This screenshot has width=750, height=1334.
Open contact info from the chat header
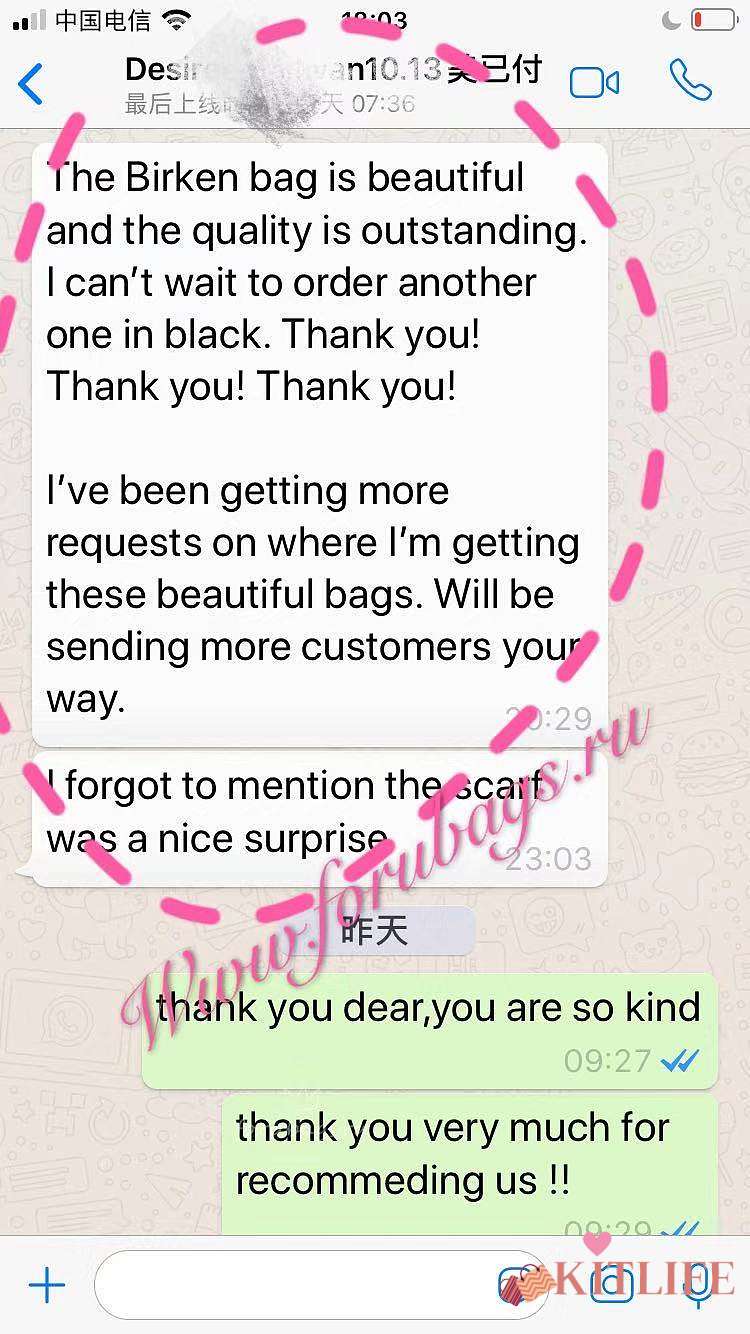tap(330, 84)
